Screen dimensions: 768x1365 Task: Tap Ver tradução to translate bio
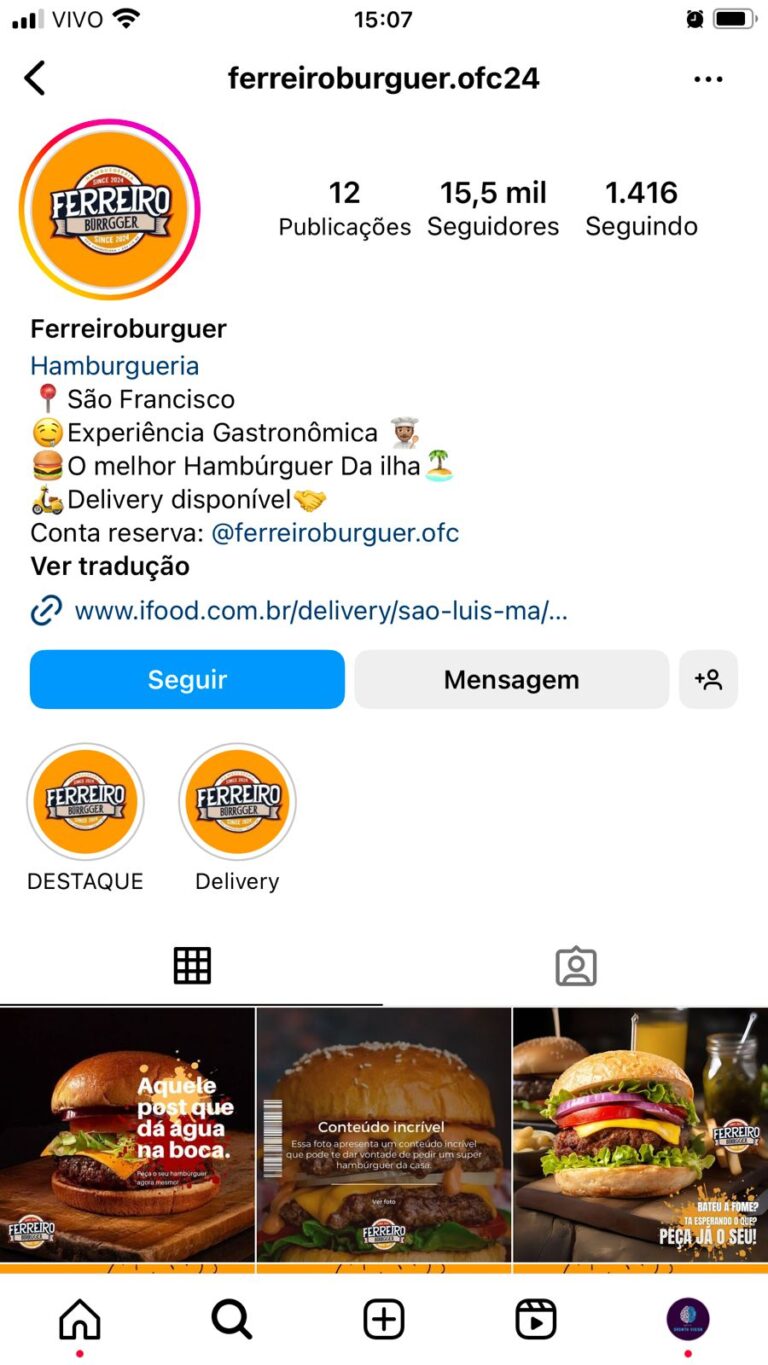click(110, 566)
